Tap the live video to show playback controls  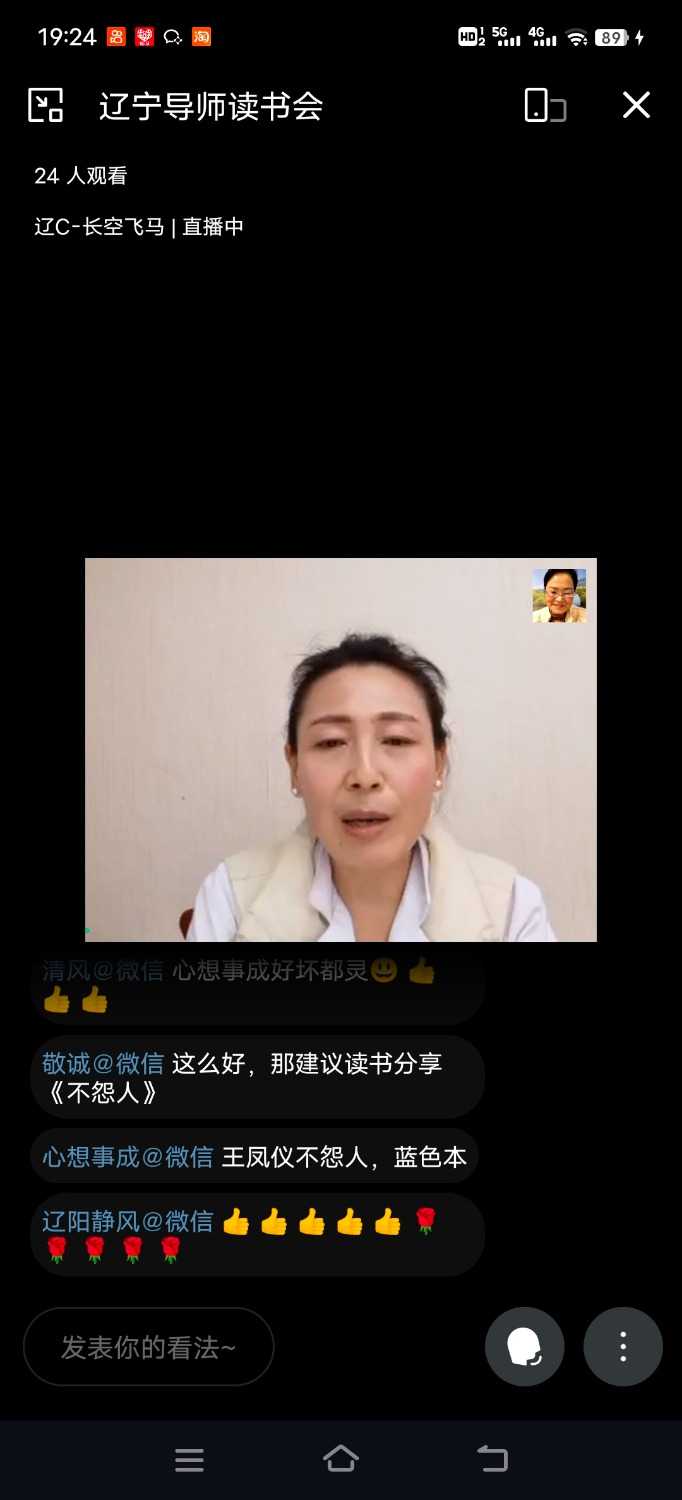(x=340, y=750)
